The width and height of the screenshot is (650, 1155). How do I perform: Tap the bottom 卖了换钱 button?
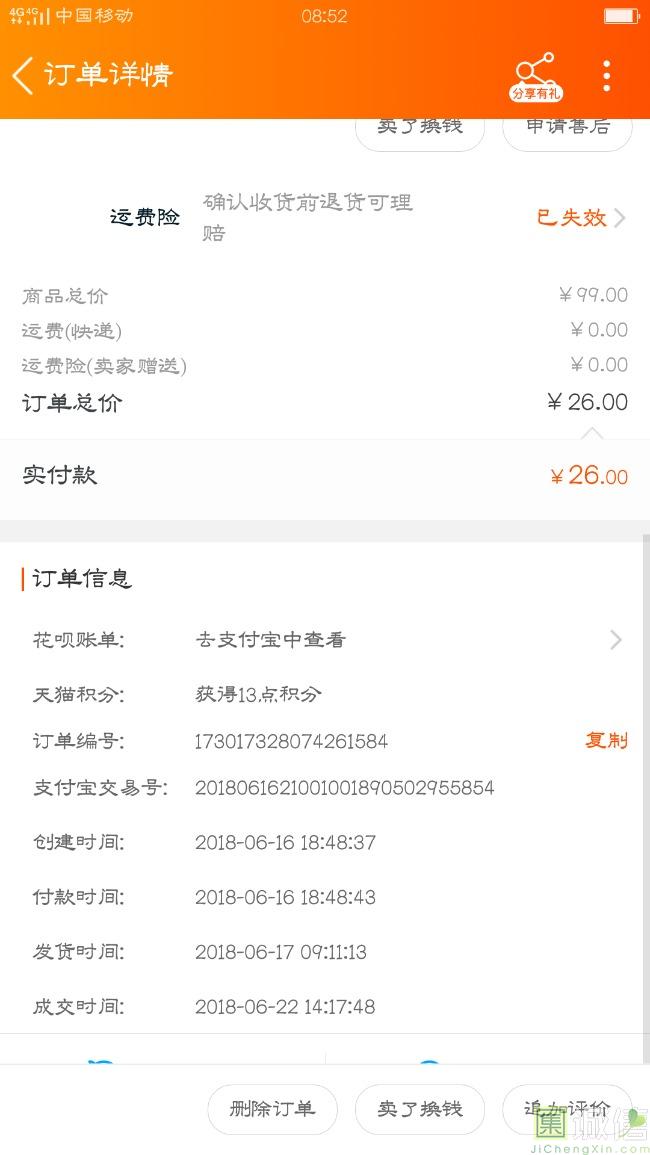419,1109
